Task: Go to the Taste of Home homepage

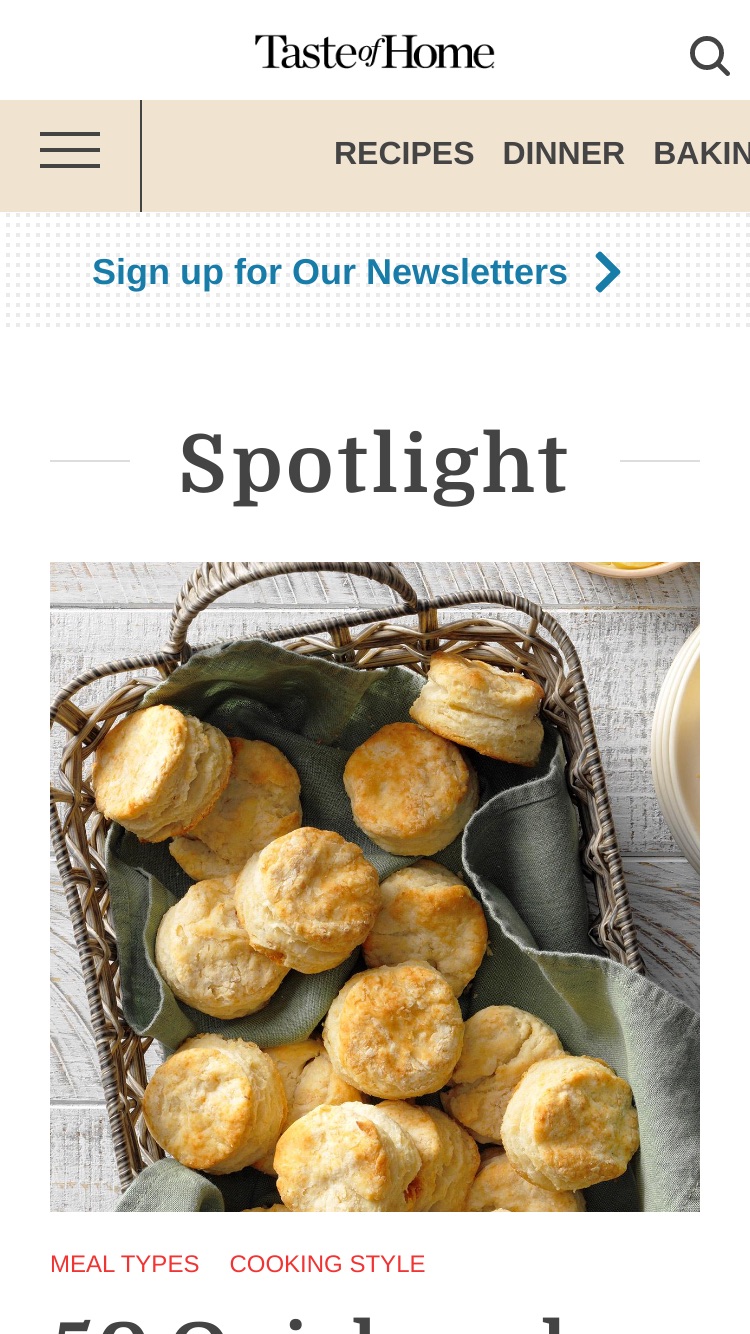Action: (375, 51)
